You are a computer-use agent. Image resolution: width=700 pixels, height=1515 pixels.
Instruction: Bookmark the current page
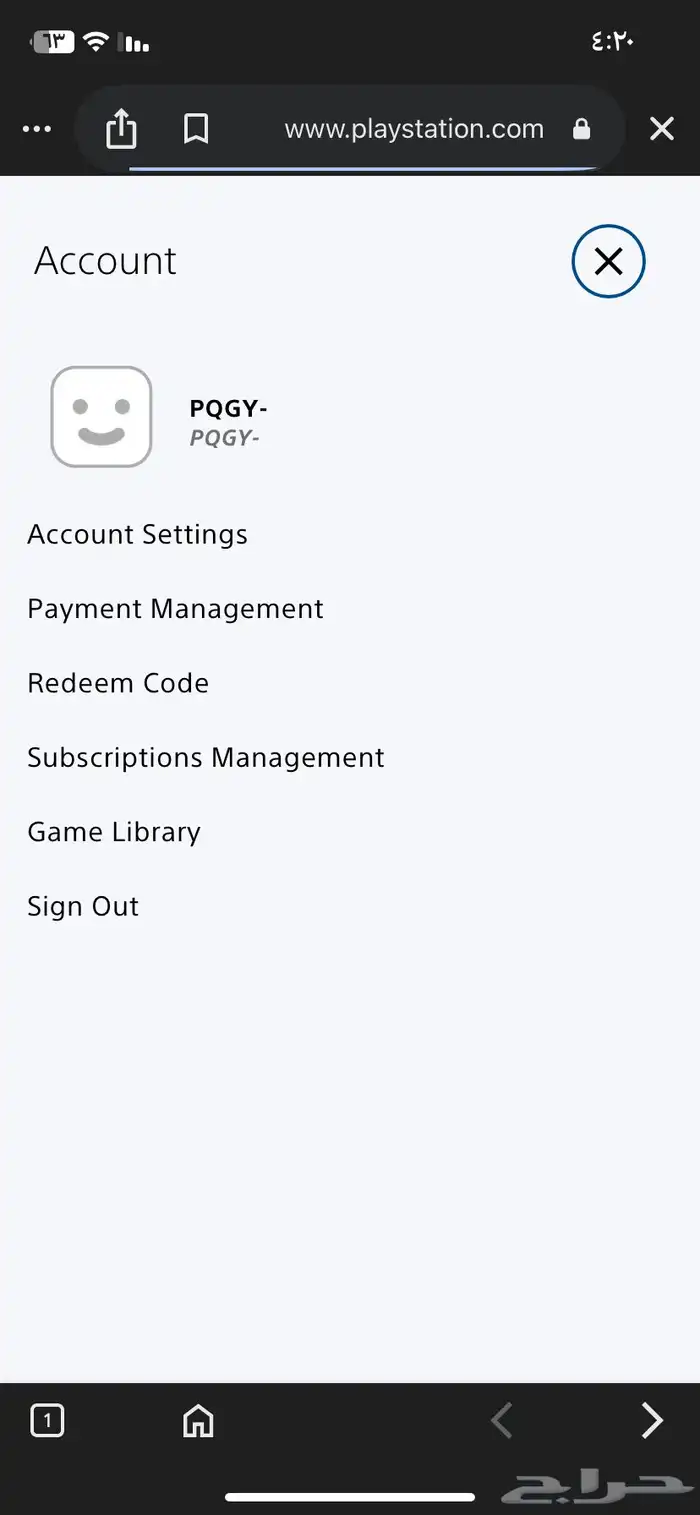pyautogui.click(x=196, y=129)
